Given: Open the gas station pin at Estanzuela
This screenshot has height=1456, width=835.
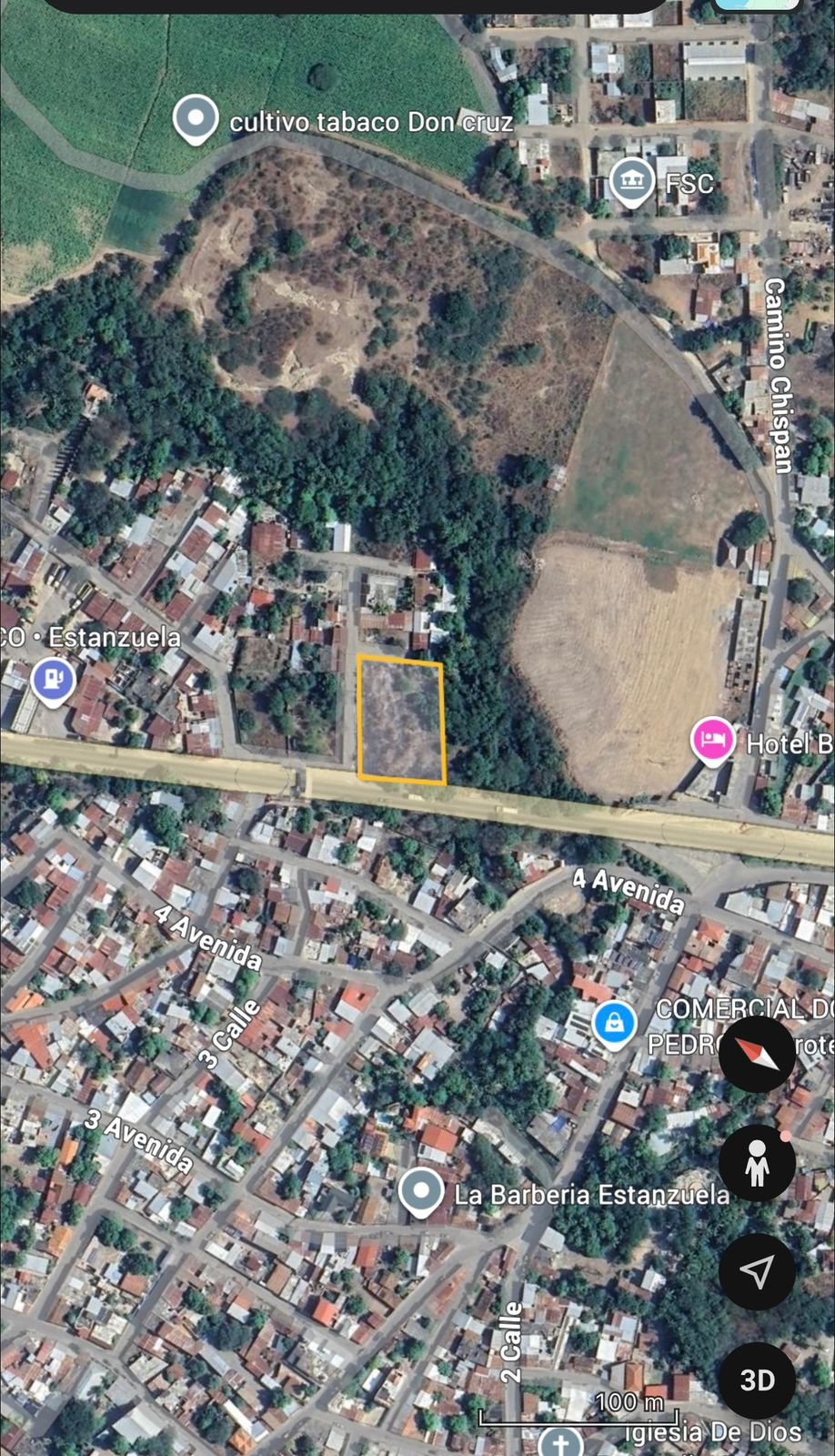Looking at the screenshot, I should click(52, 680).
